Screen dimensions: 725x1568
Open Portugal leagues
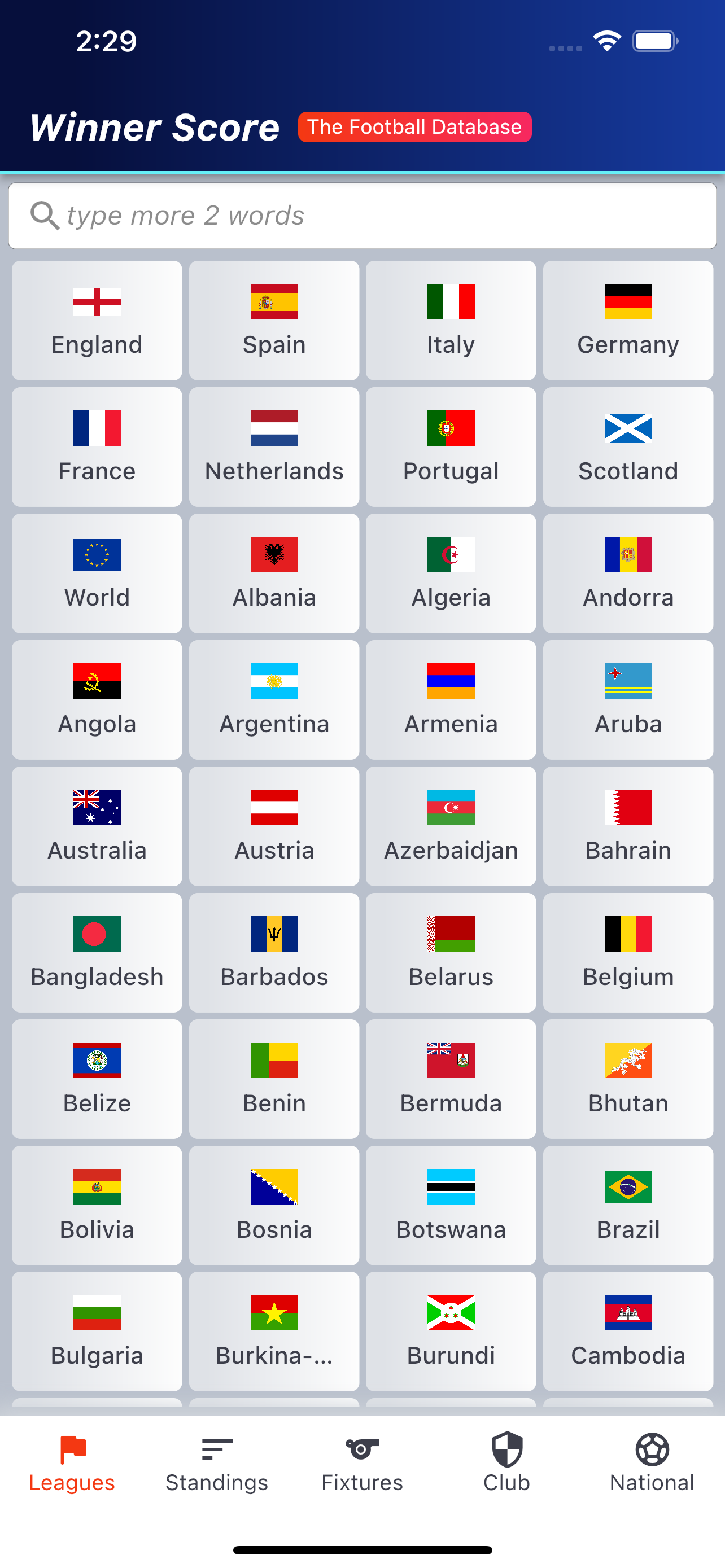click(451, 447)
